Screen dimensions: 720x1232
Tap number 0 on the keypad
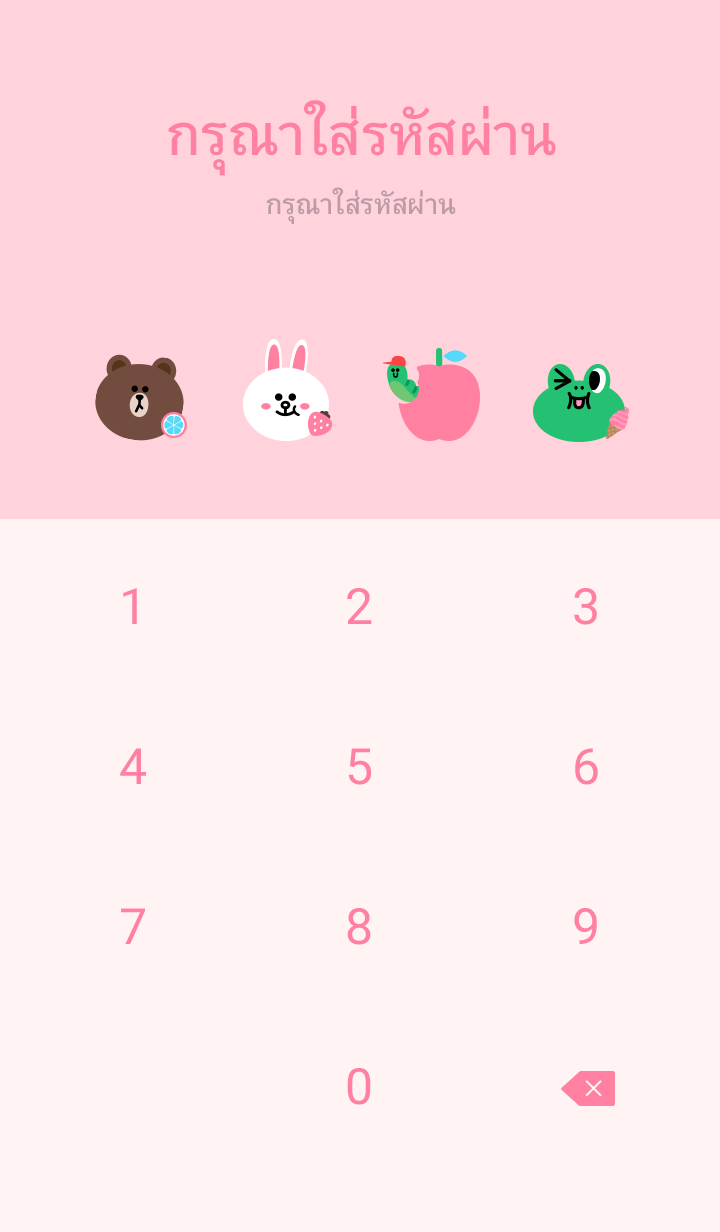(359, 1087)
